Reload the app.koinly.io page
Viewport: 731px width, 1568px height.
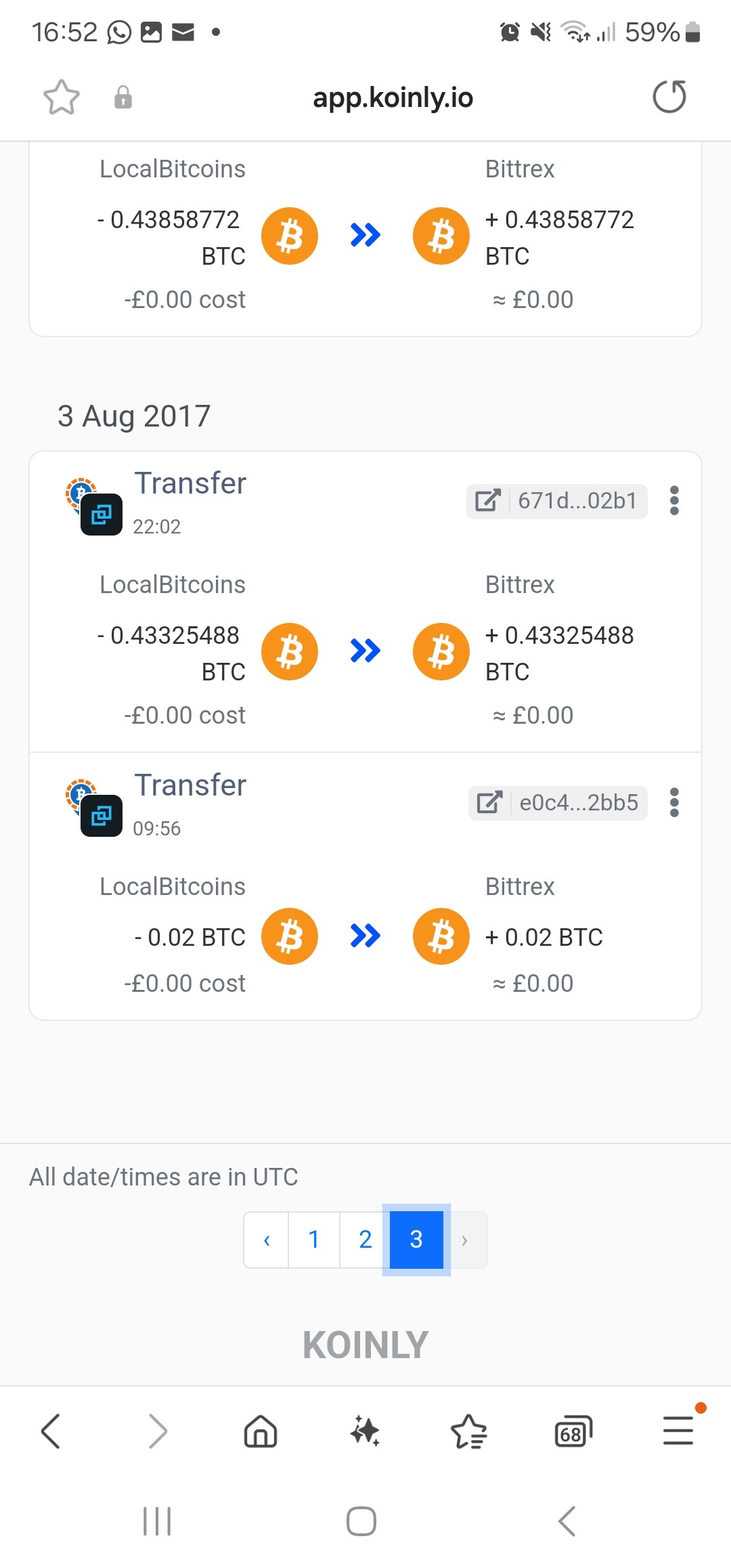(669, 97)
